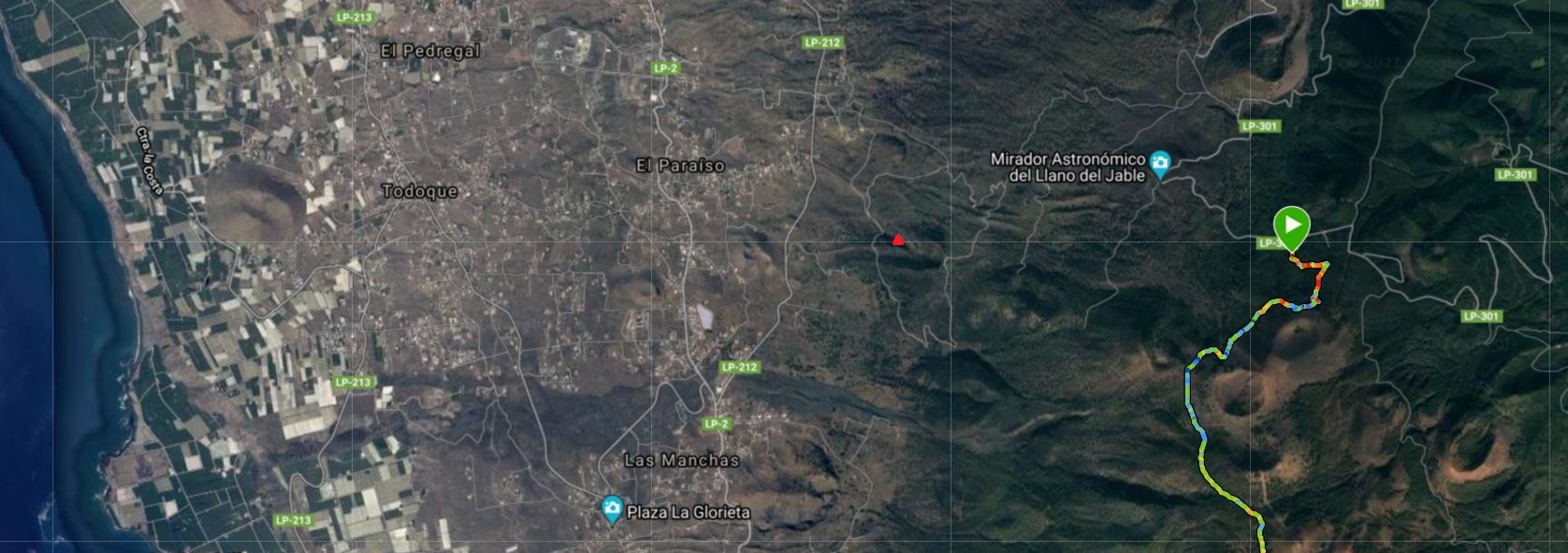Open the Plaza La Glorieta camera marker
1568x553 pixels.
612,510
